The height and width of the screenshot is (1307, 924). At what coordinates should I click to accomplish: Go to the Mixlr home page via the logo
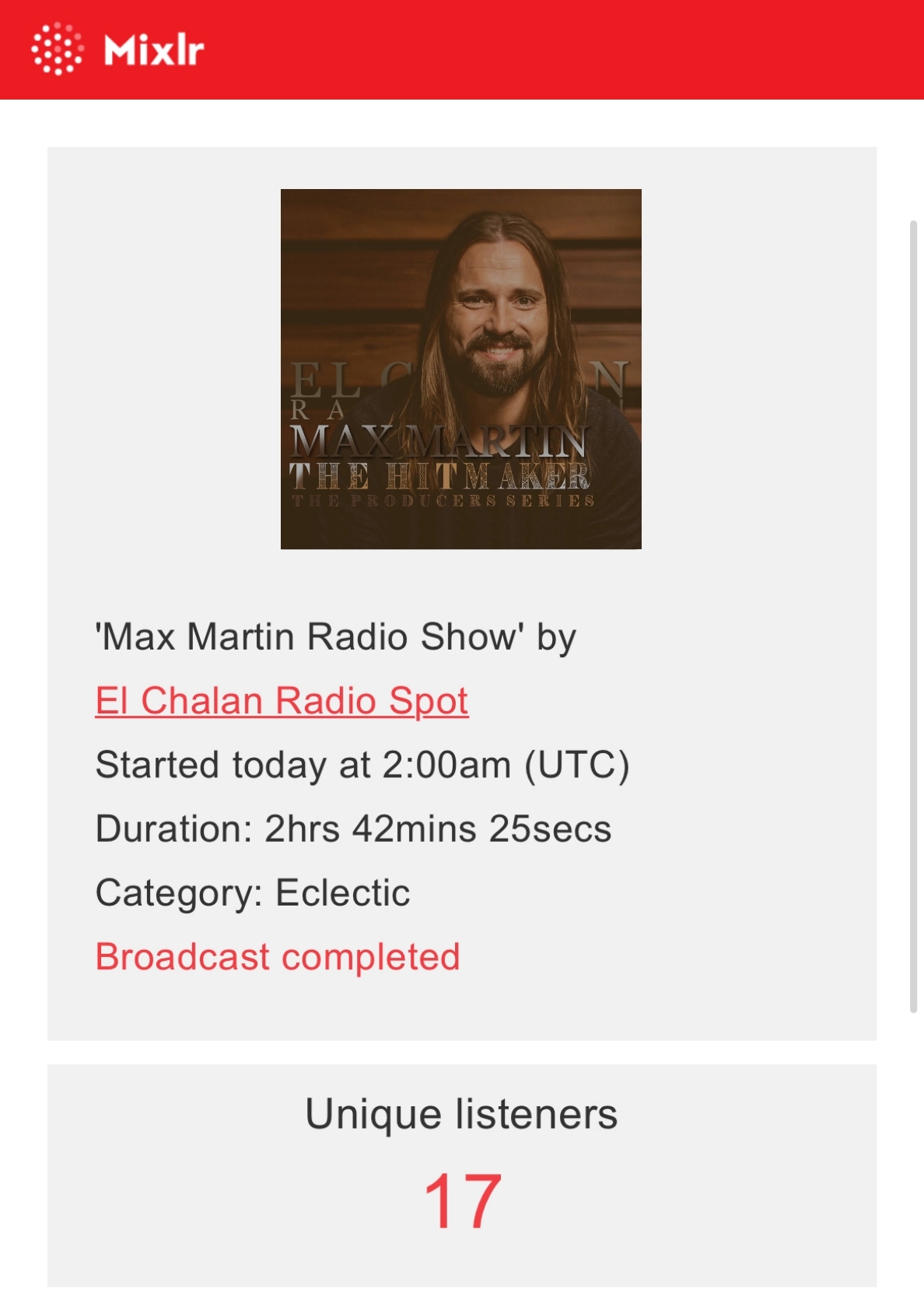click(x=118, y=50)
